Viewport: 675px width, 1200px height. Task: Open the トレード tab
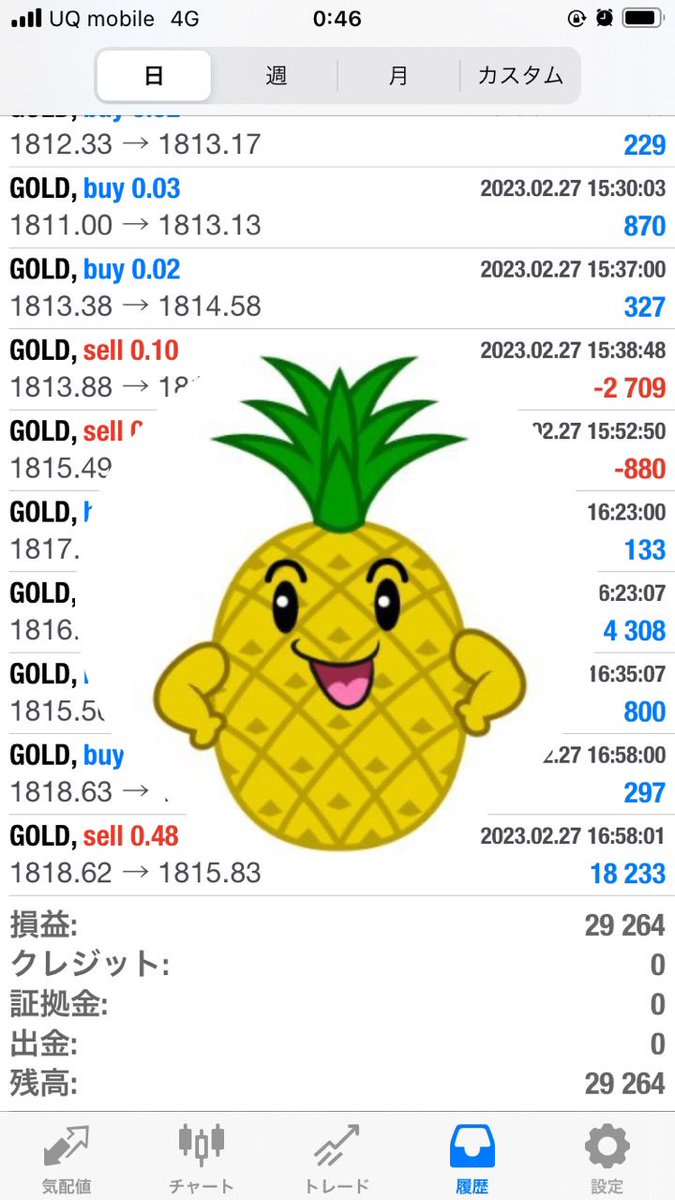point(336,1157)
